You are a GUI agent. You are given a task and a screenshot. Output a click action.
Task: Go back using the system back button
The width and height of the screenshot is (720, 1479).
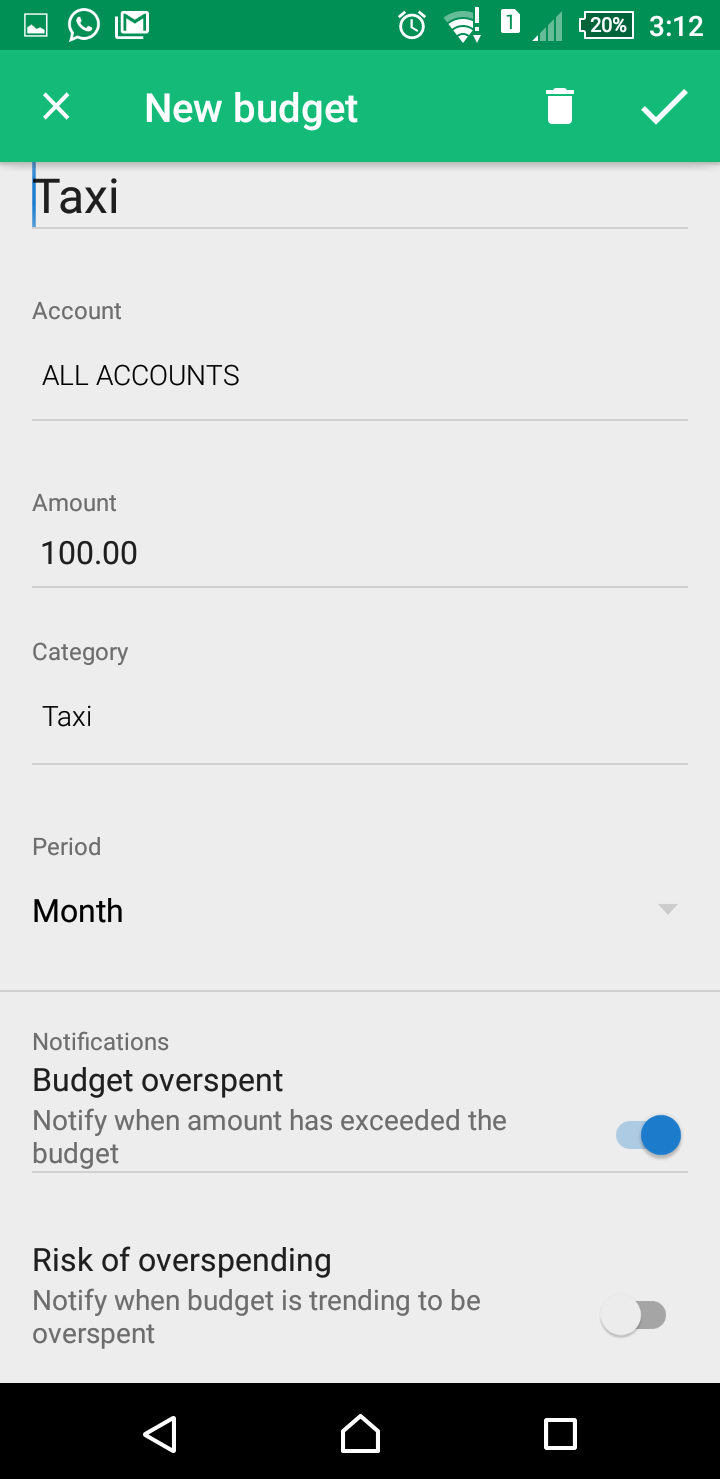[160, 1434]
